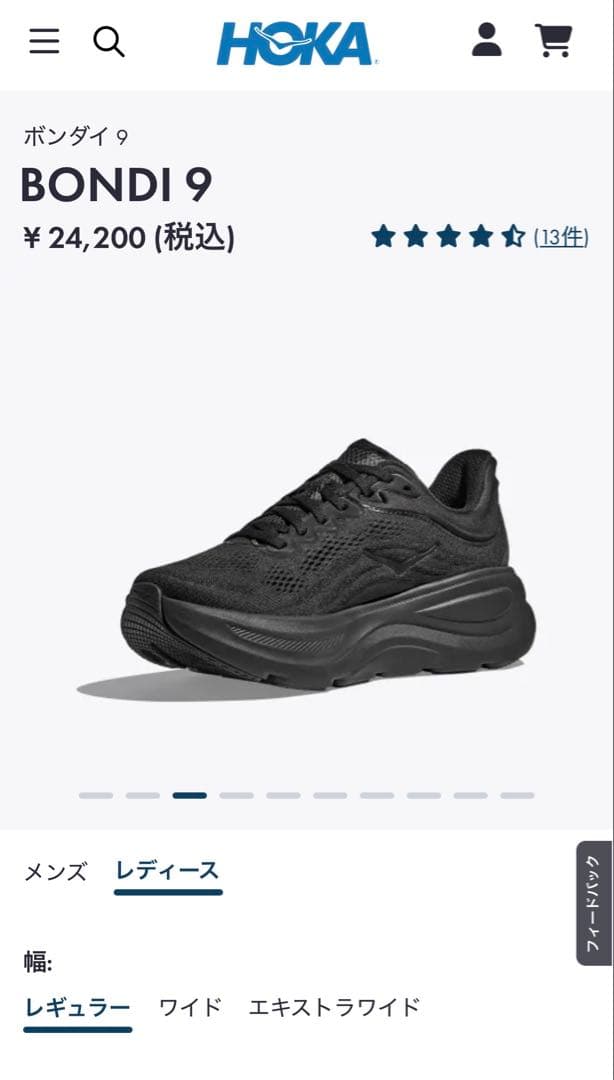Jump to the first product image dot
Viewport: 614px width, 1080px height.
pyautogui.click(x=96, y=795)
